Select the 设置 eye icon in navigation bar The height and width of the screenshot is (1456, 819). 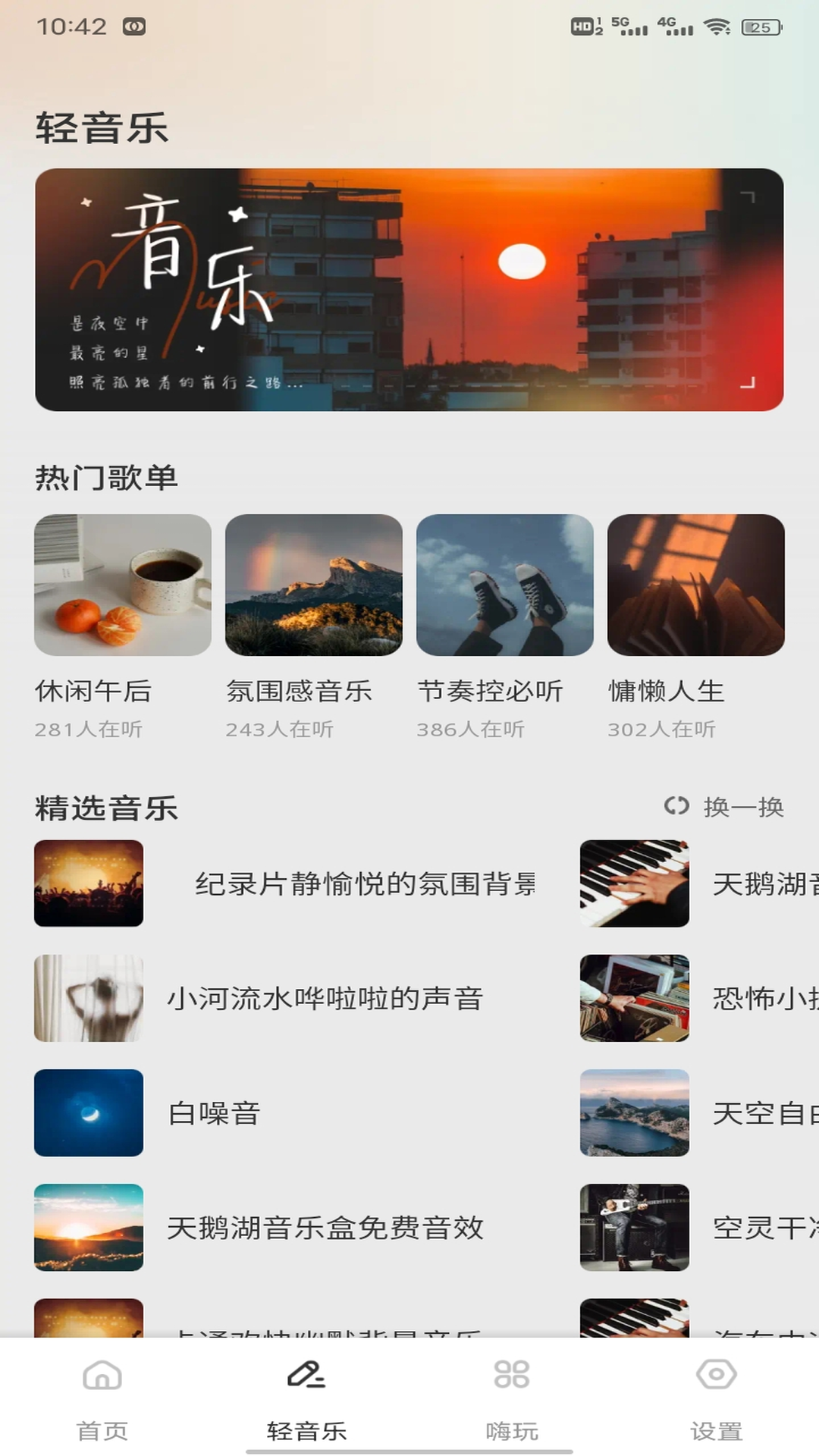point(715,1380)
